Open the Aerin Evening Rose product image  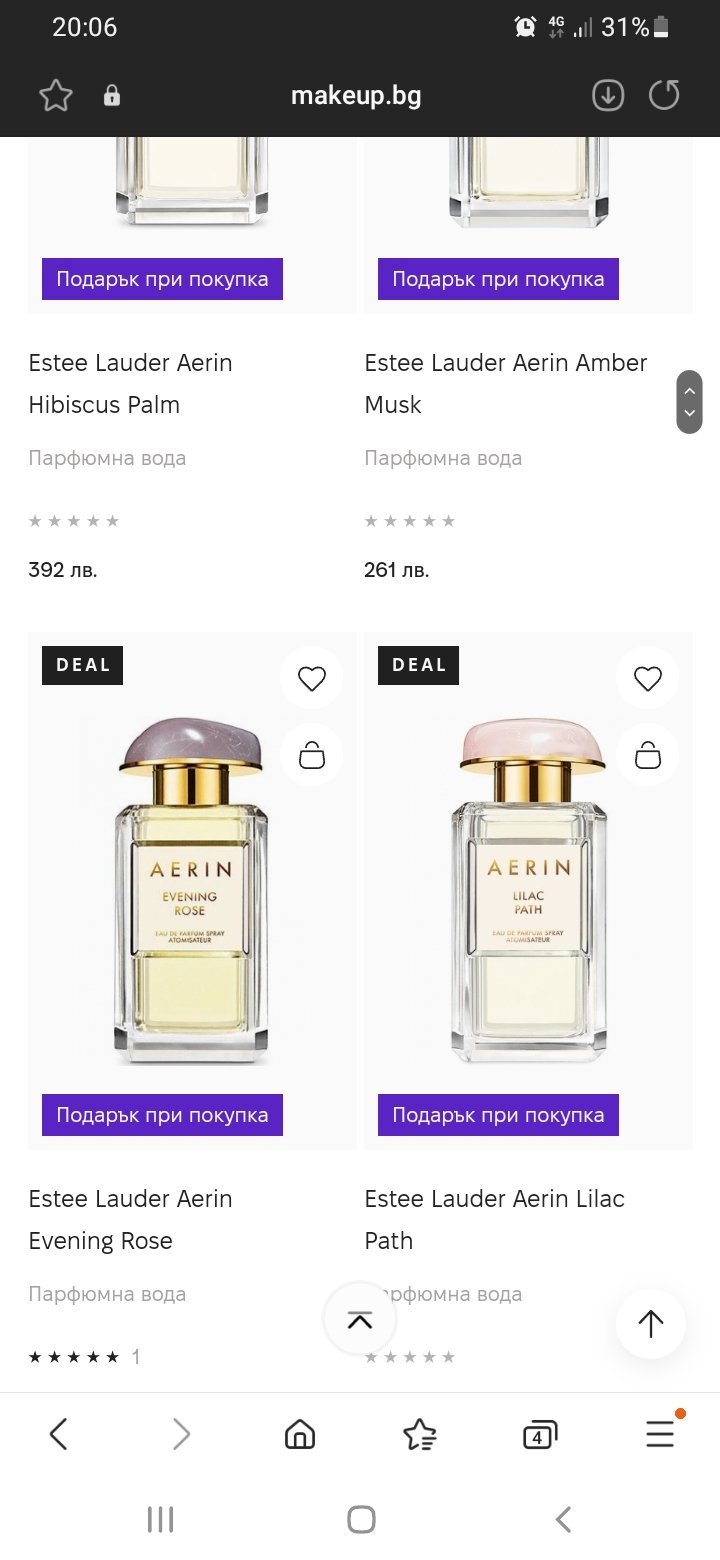pos(191,890)
